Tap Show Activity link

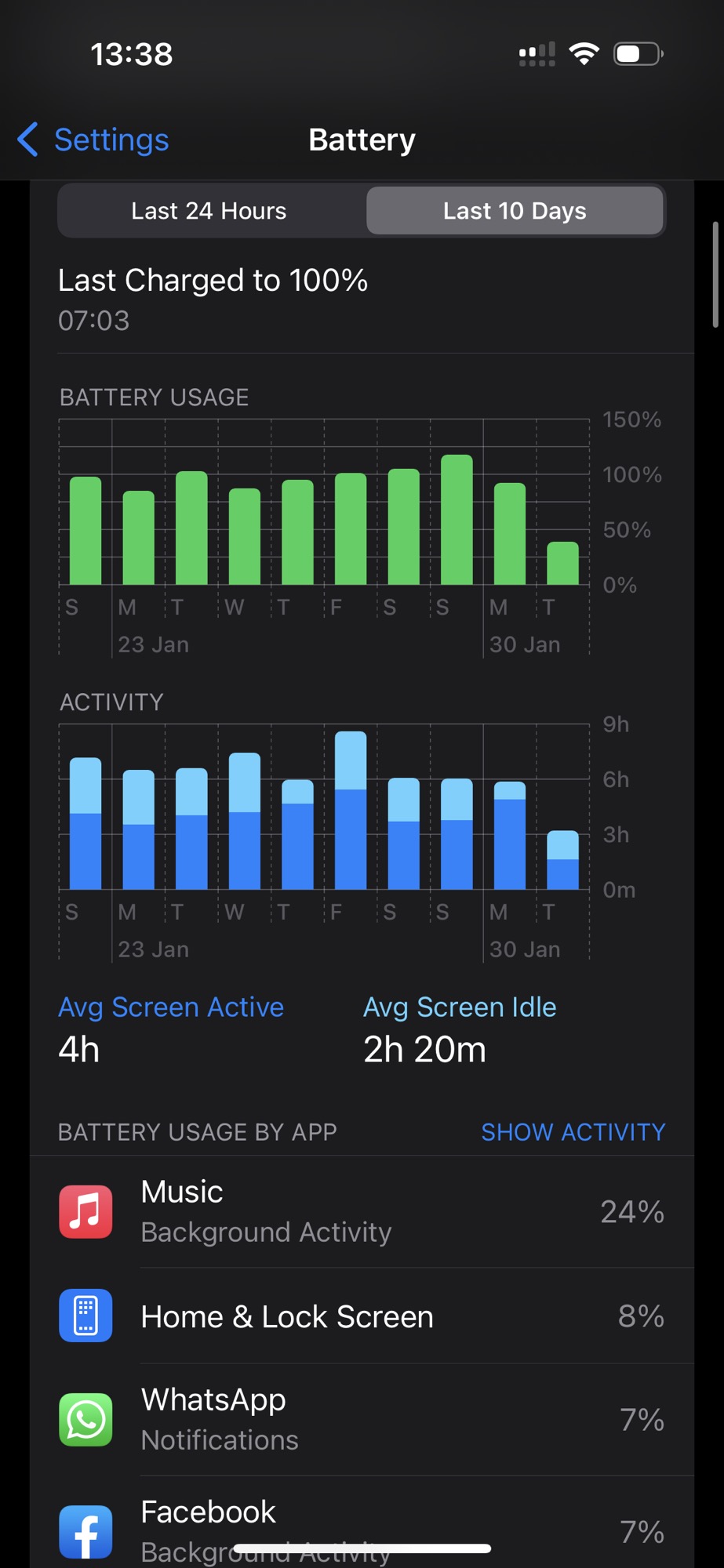(573, 1132)
